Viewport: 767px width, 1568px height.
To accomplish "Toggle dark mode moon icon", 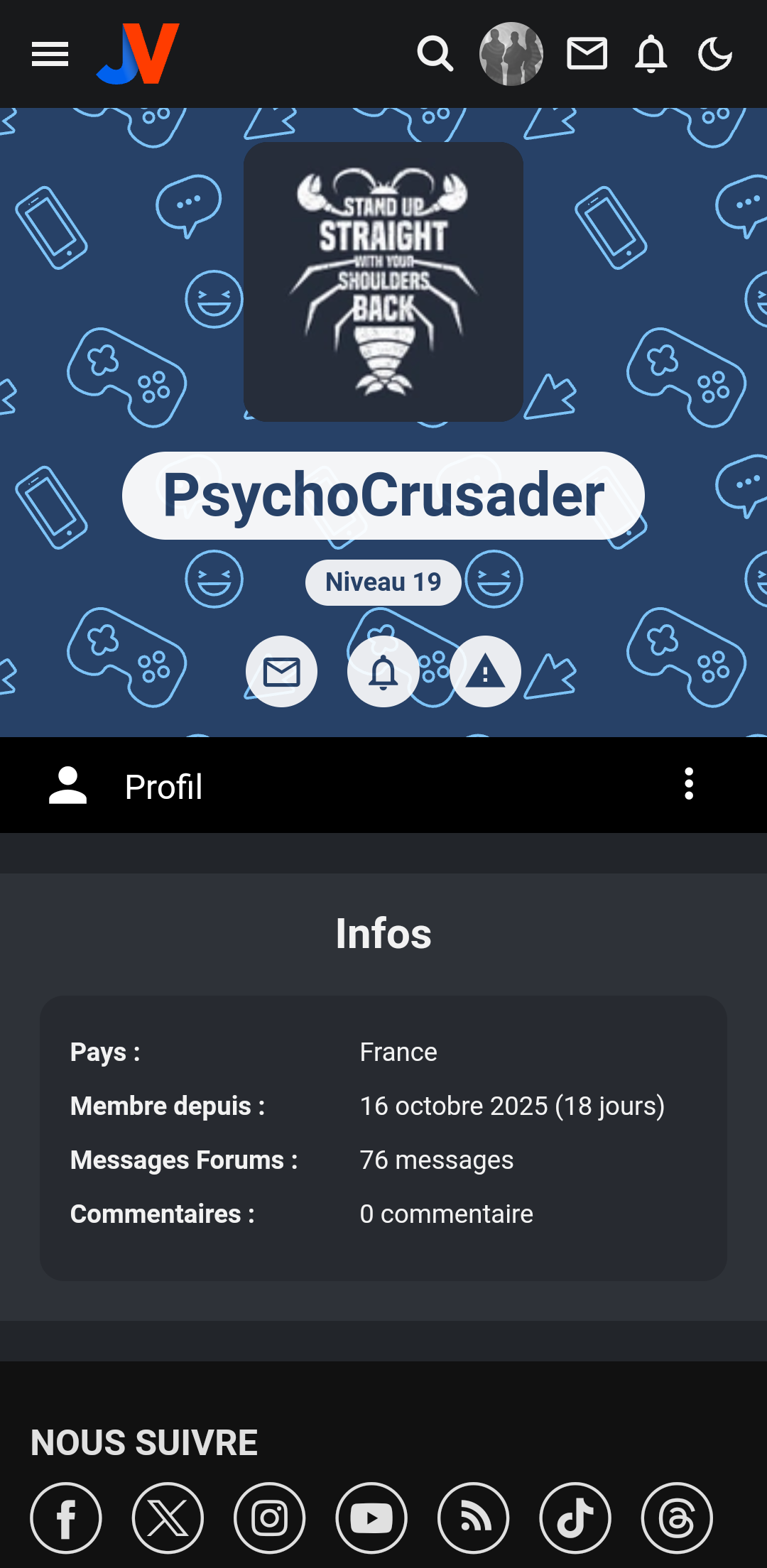I will pyautogui.click(x=715, y=54).
